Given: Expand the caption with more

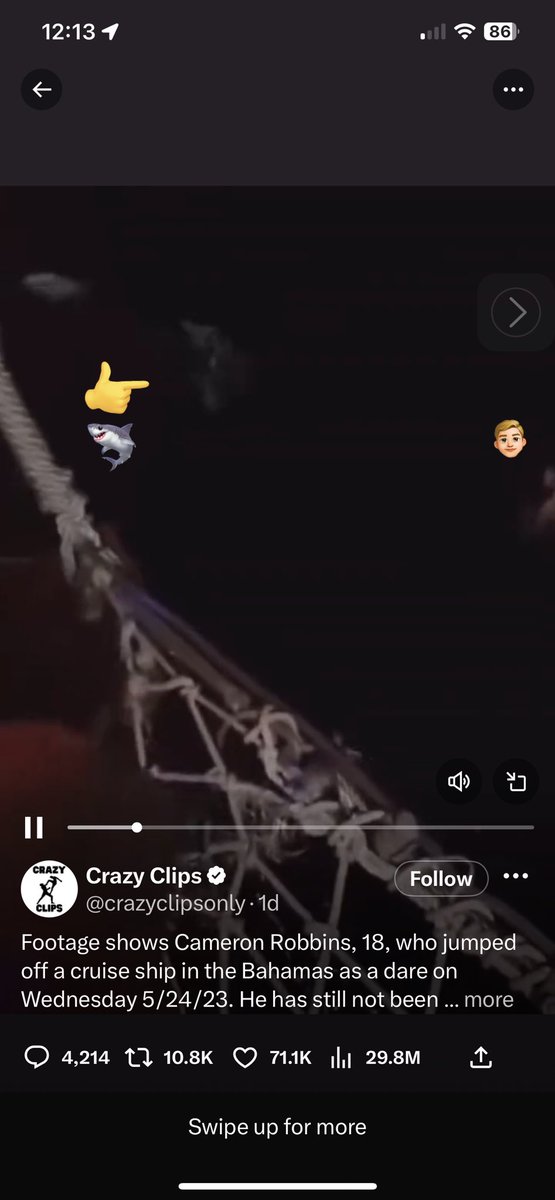Looking at the screenshot, I should coord(489,999).
